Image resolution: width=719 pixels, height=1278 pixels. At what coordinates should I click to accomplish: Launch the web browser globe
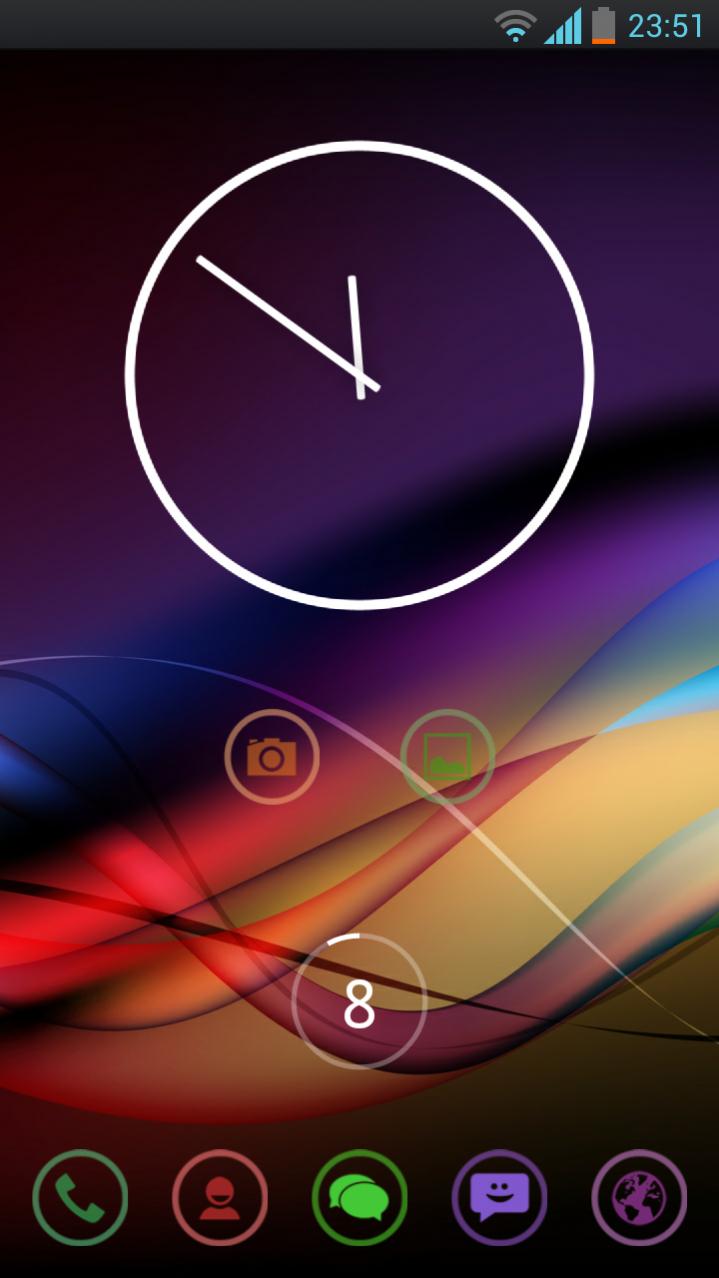(x=639, y=1197)
